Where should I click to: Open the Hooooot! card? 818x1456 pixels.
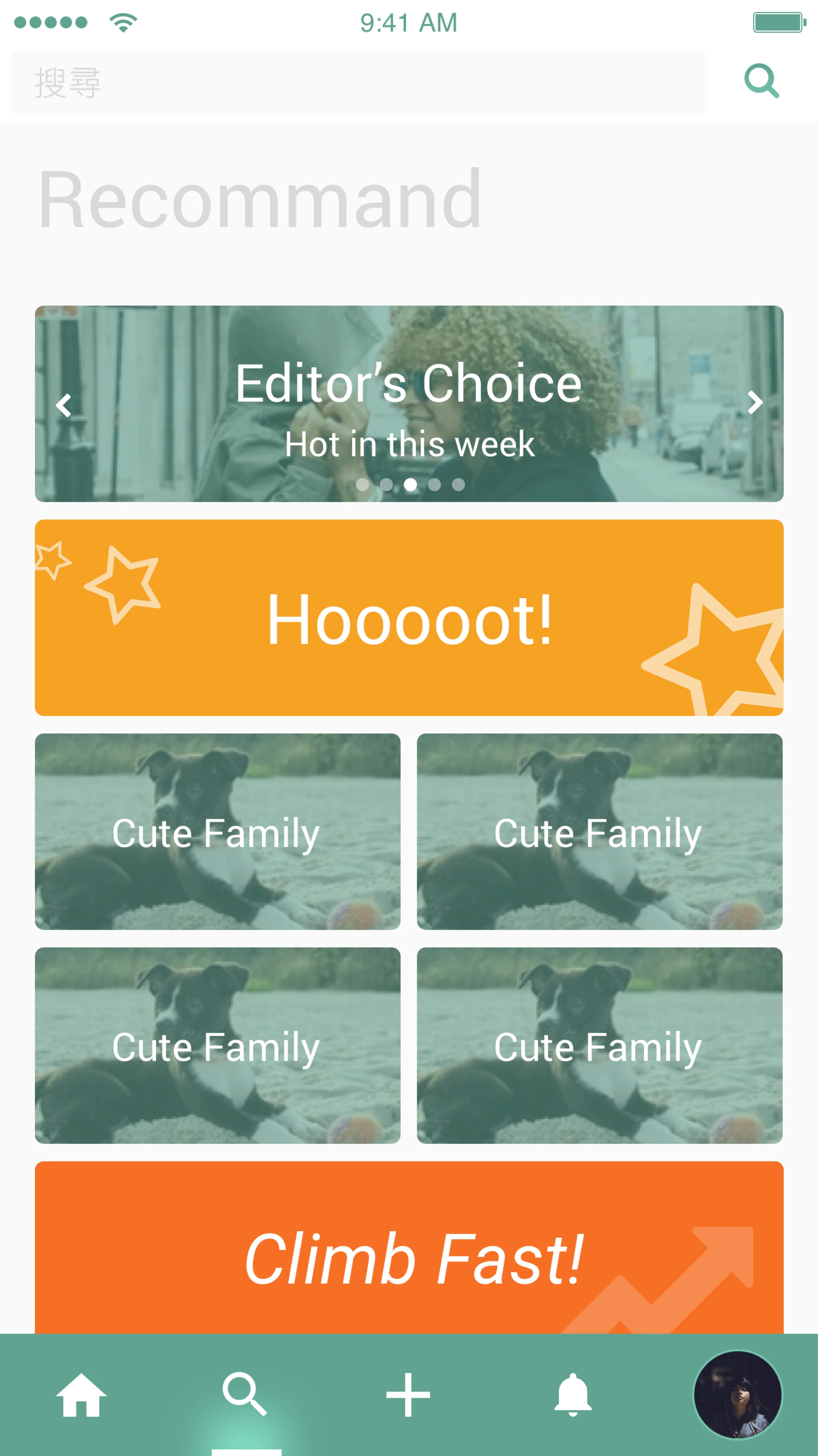tap(409, 618)
